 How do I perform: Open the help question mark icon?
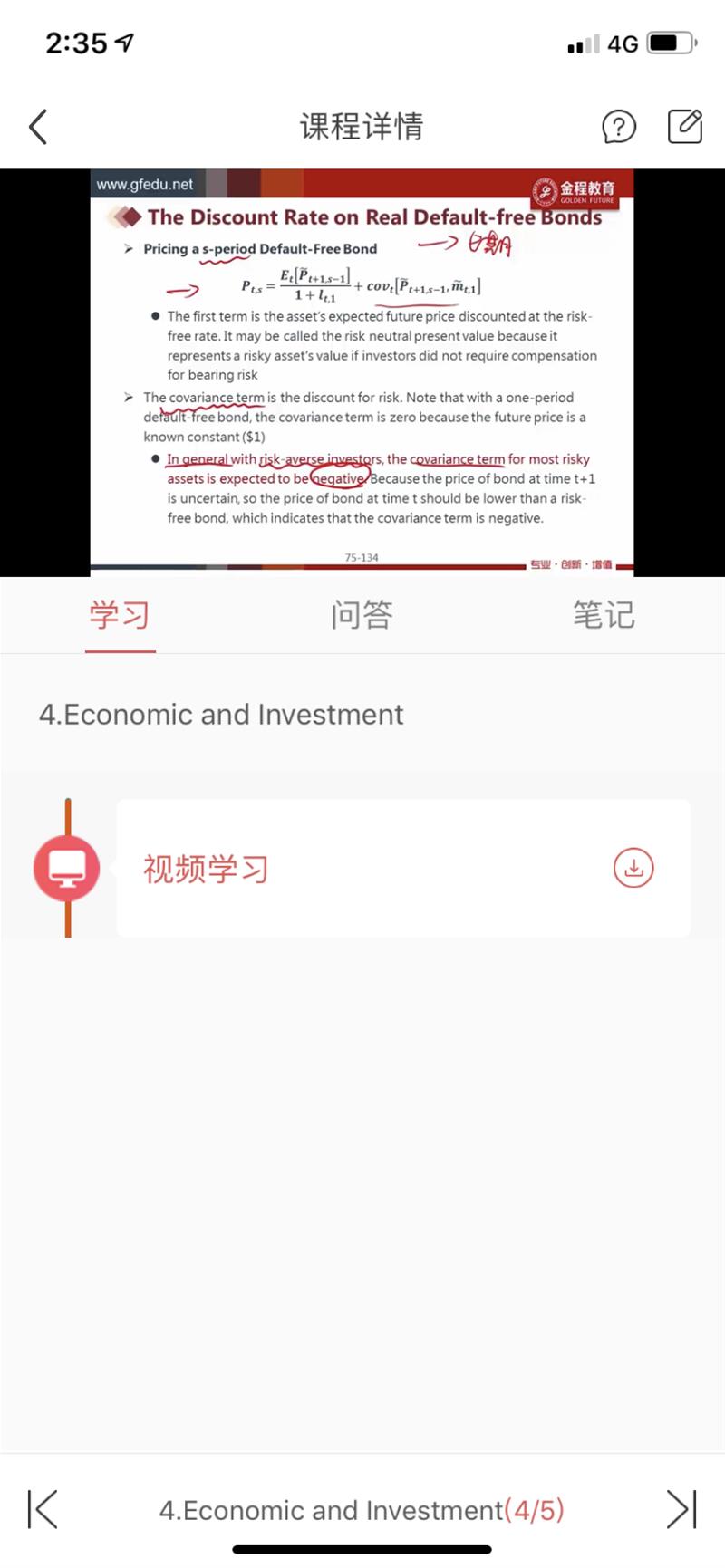click(619, 127)
